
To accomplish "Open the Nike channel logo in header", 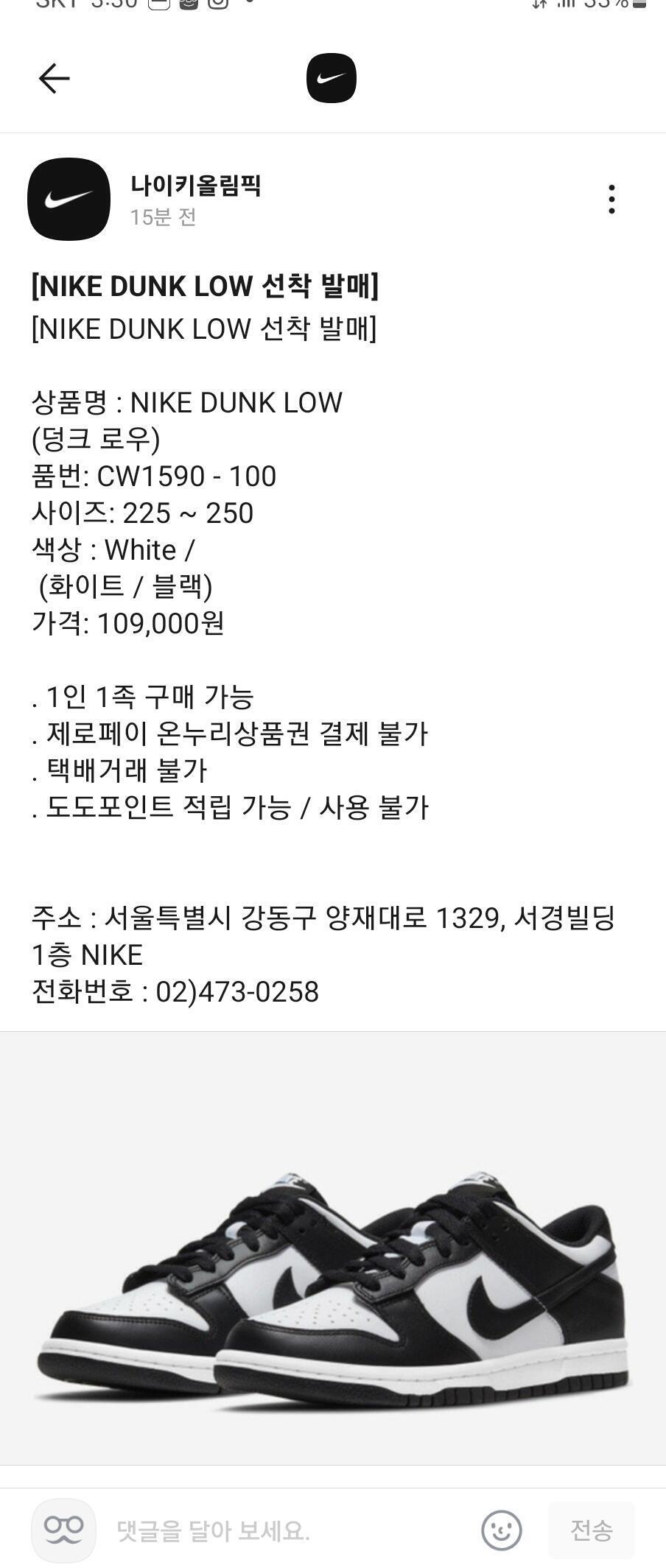I will (332, 78).
